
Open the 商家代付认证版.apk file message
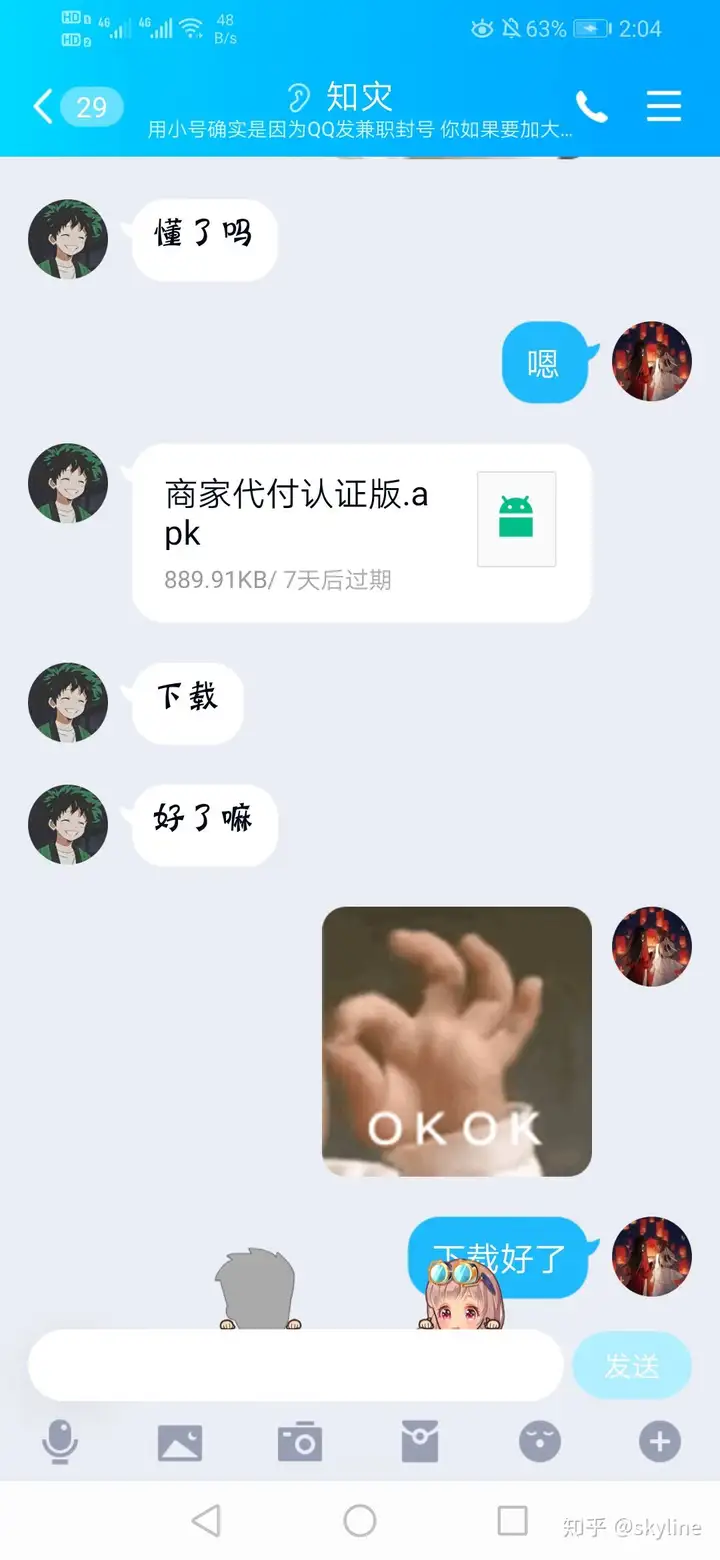pos(361,533)
